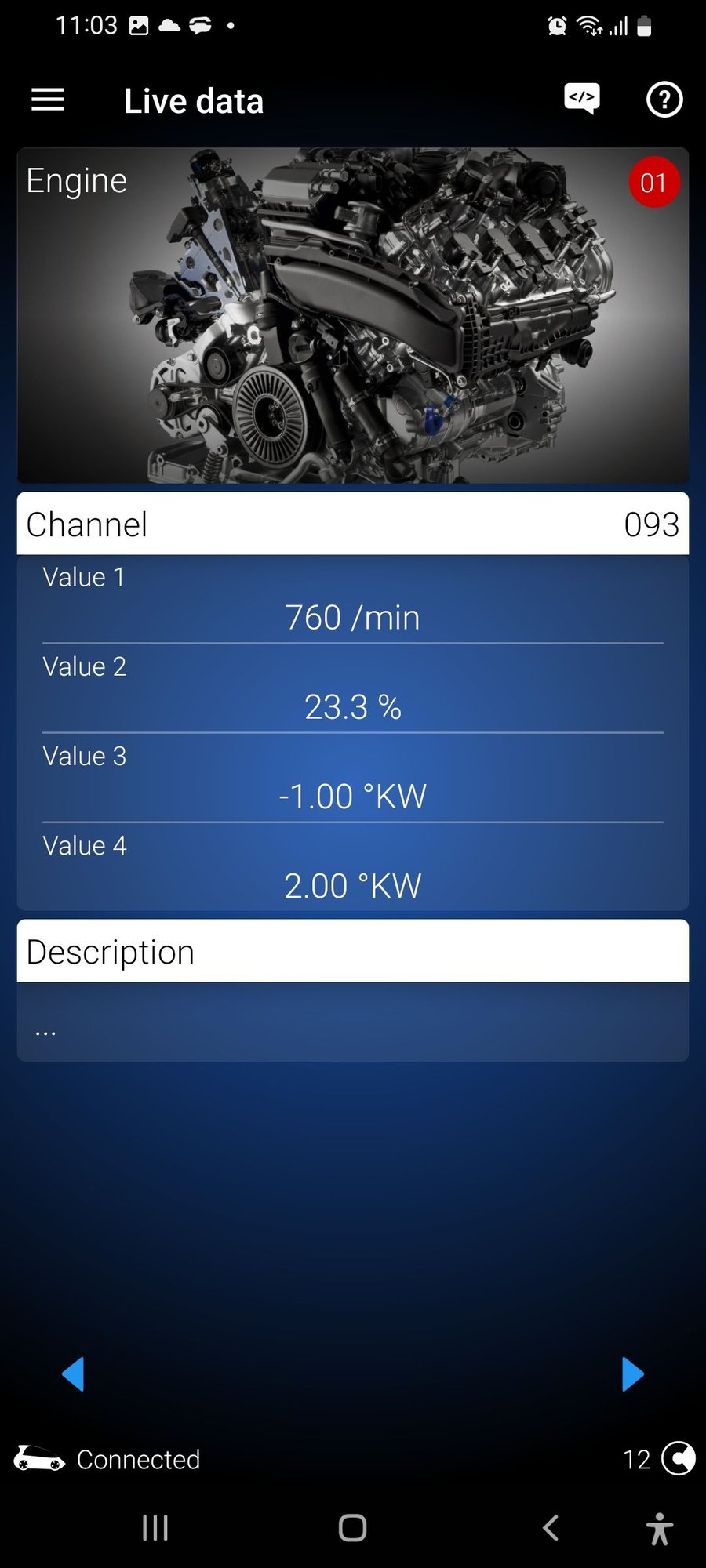This screenshot has height=1568, width=706.
Task: Tap the Connected status text
Action: click(138, 1459)
